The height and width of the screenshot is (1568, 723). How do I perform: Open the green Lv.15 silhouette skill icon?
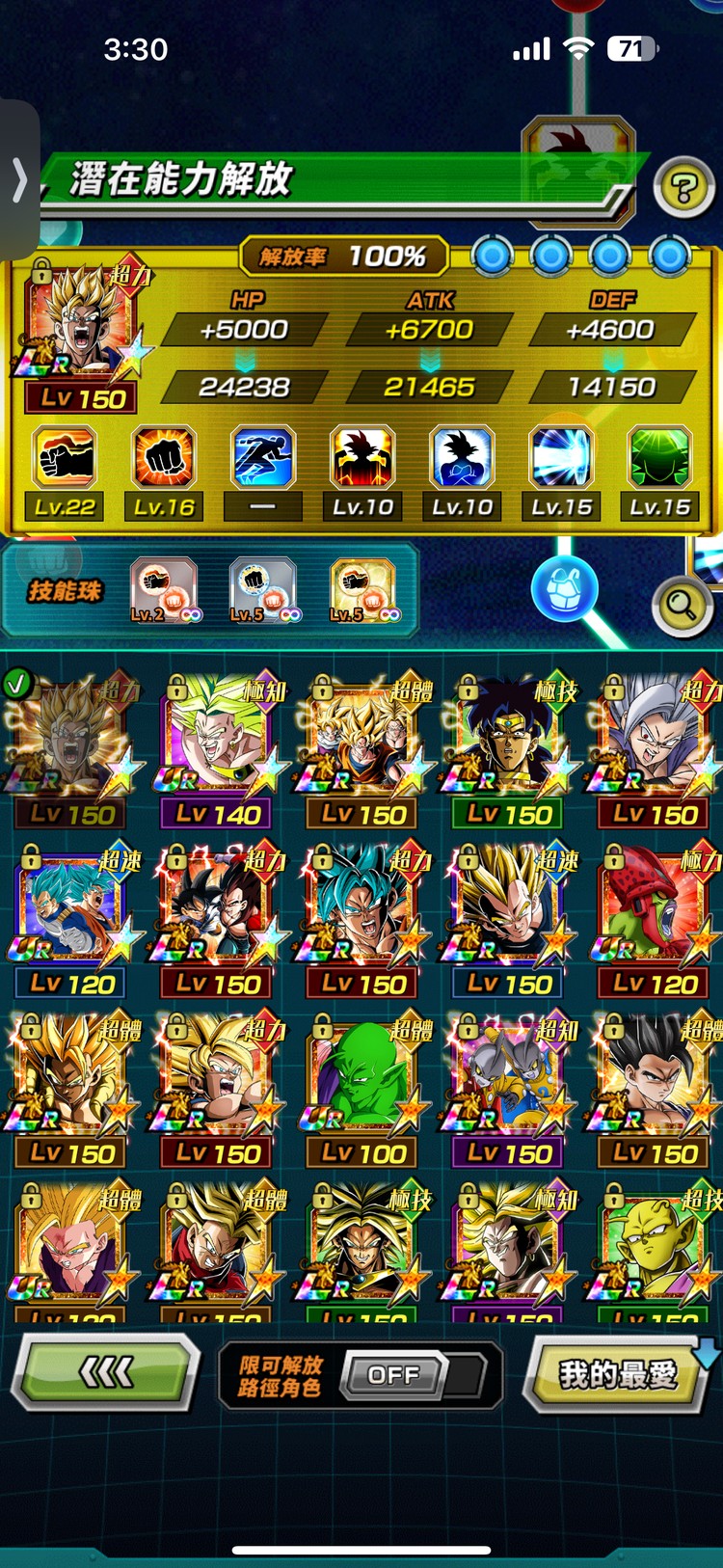tap(660, 458)
